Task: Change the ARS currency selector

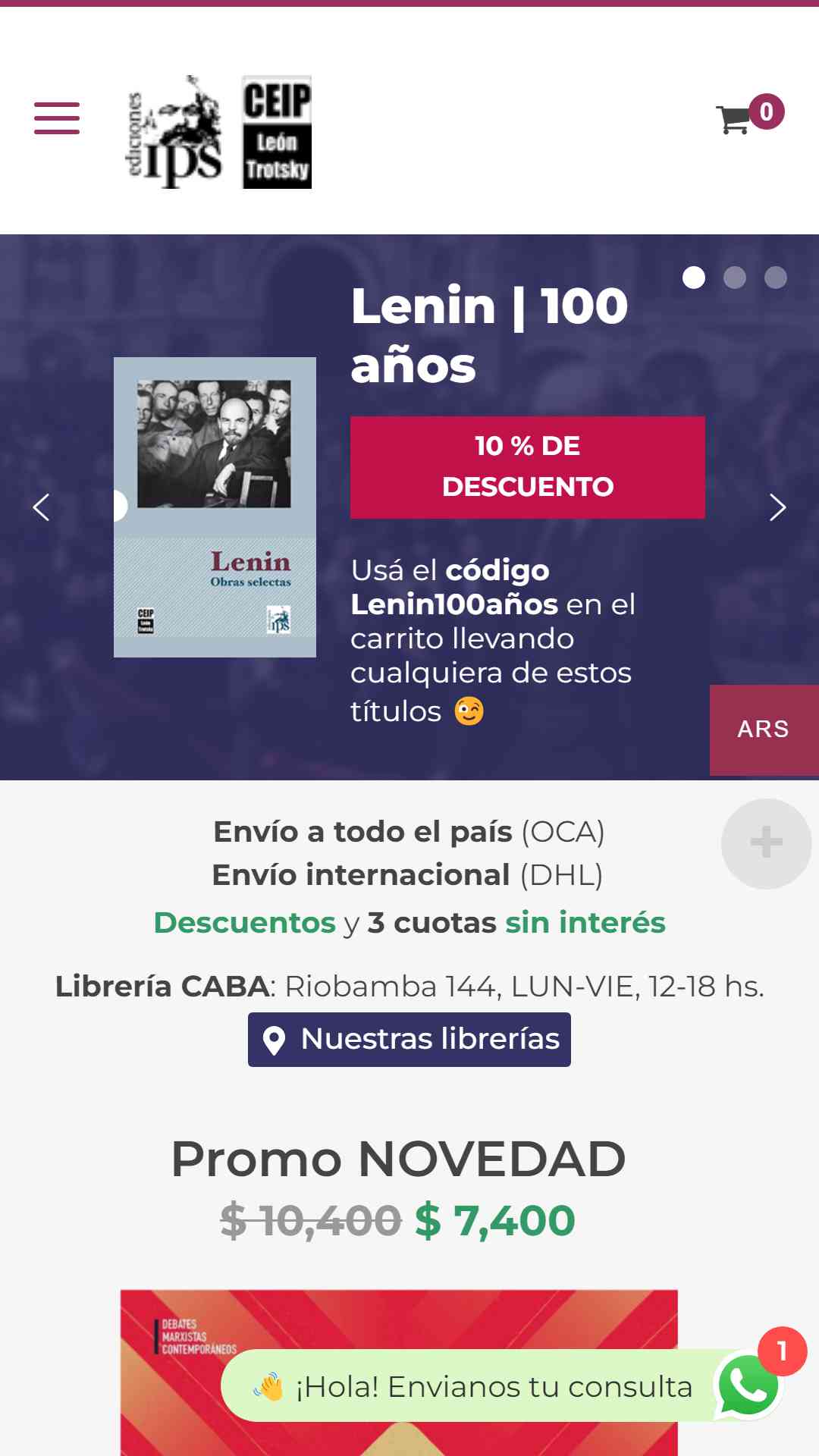Action: (x=764, y=730)
